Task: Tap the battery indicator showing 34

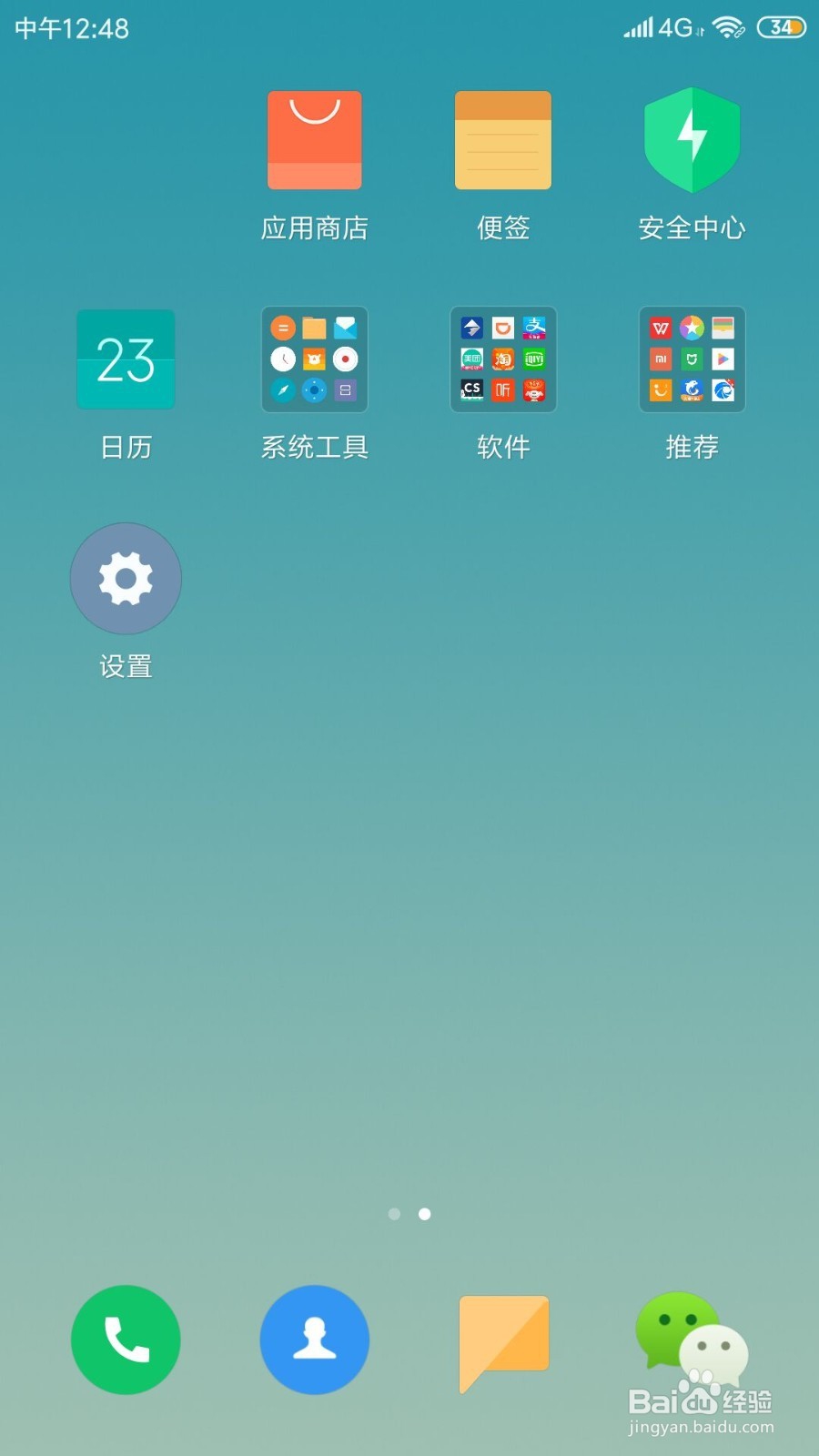Action: click(778, 27)
